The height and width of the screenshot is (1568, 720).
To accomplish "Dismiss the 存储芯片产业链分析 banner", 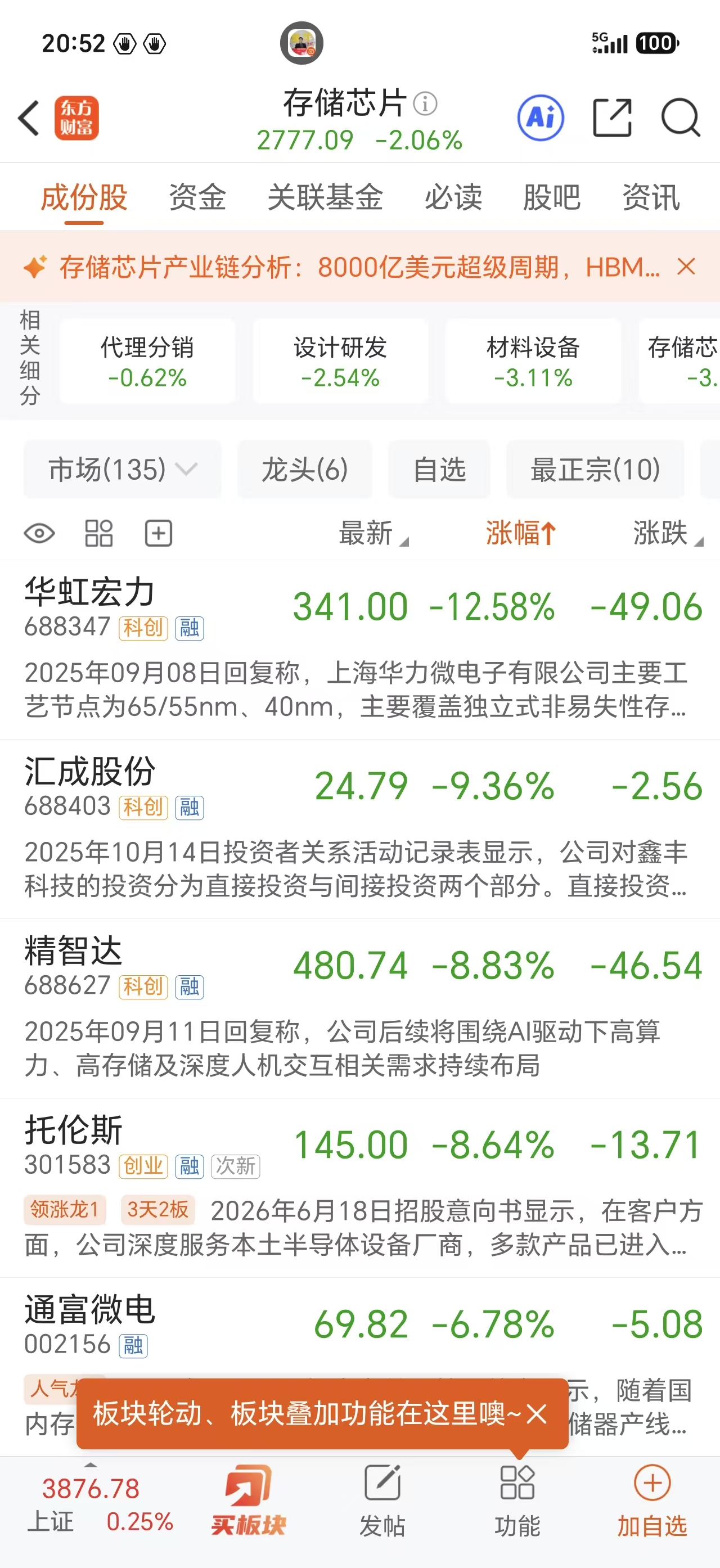I will coord(686,267).
